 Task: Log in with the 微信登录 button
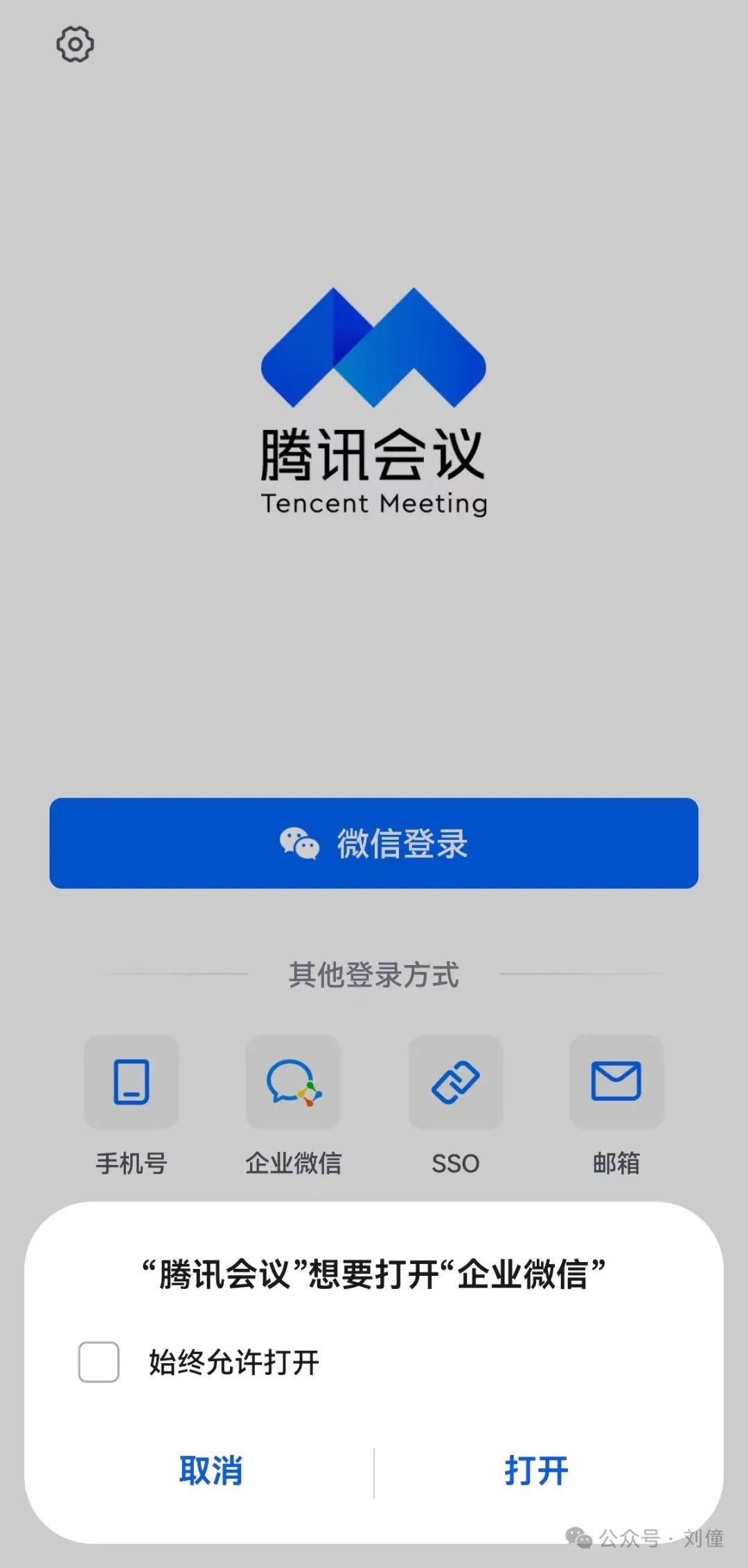coord(374,843)
